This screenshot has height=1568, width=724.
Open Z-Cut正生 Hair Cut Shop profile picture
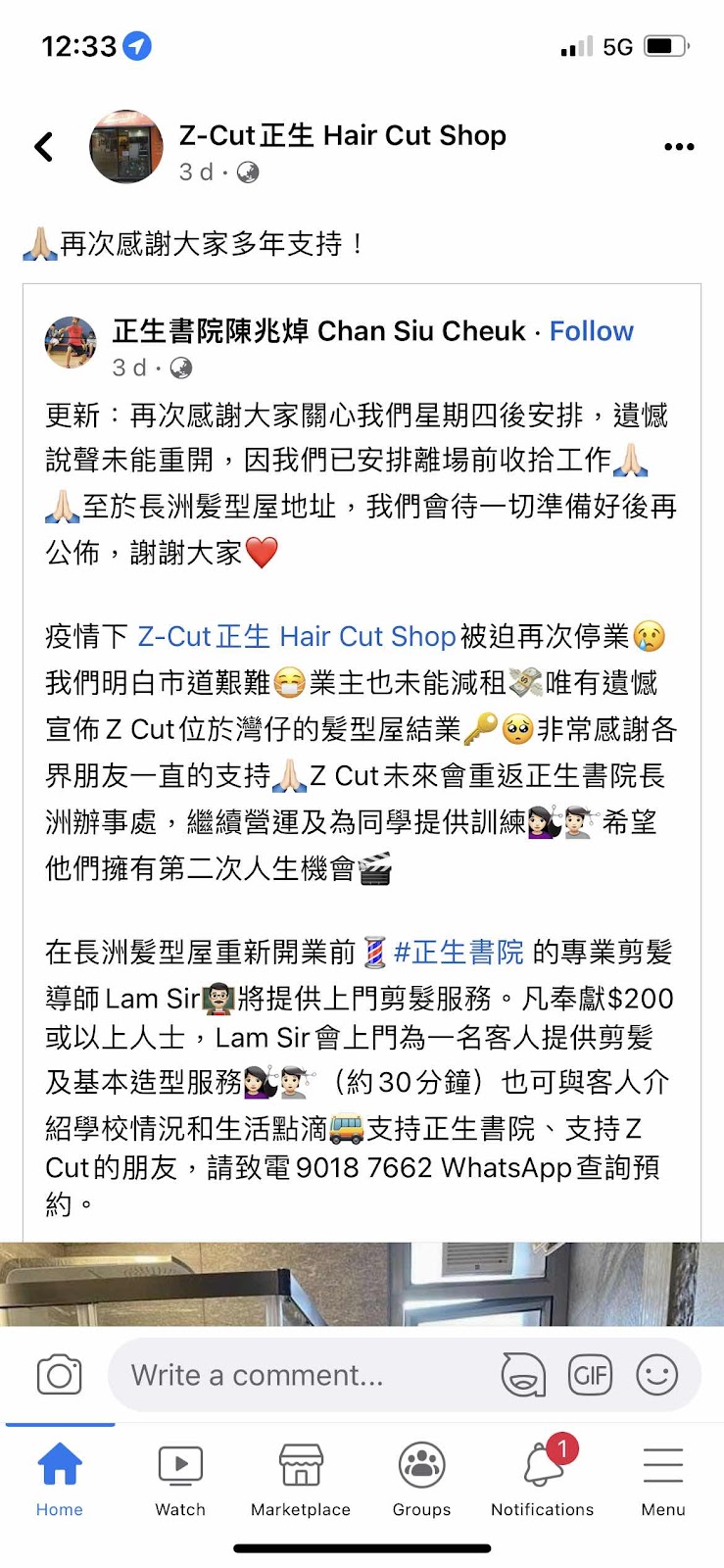click(126, 147)
